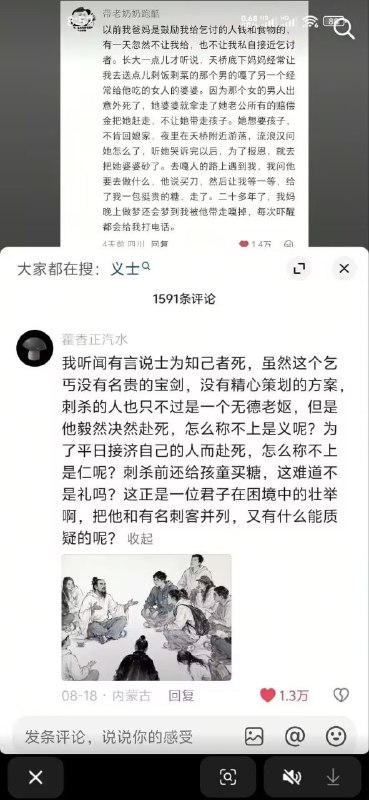Close the comments panel
The image size is (369, 800).
(x=344, y=268)
